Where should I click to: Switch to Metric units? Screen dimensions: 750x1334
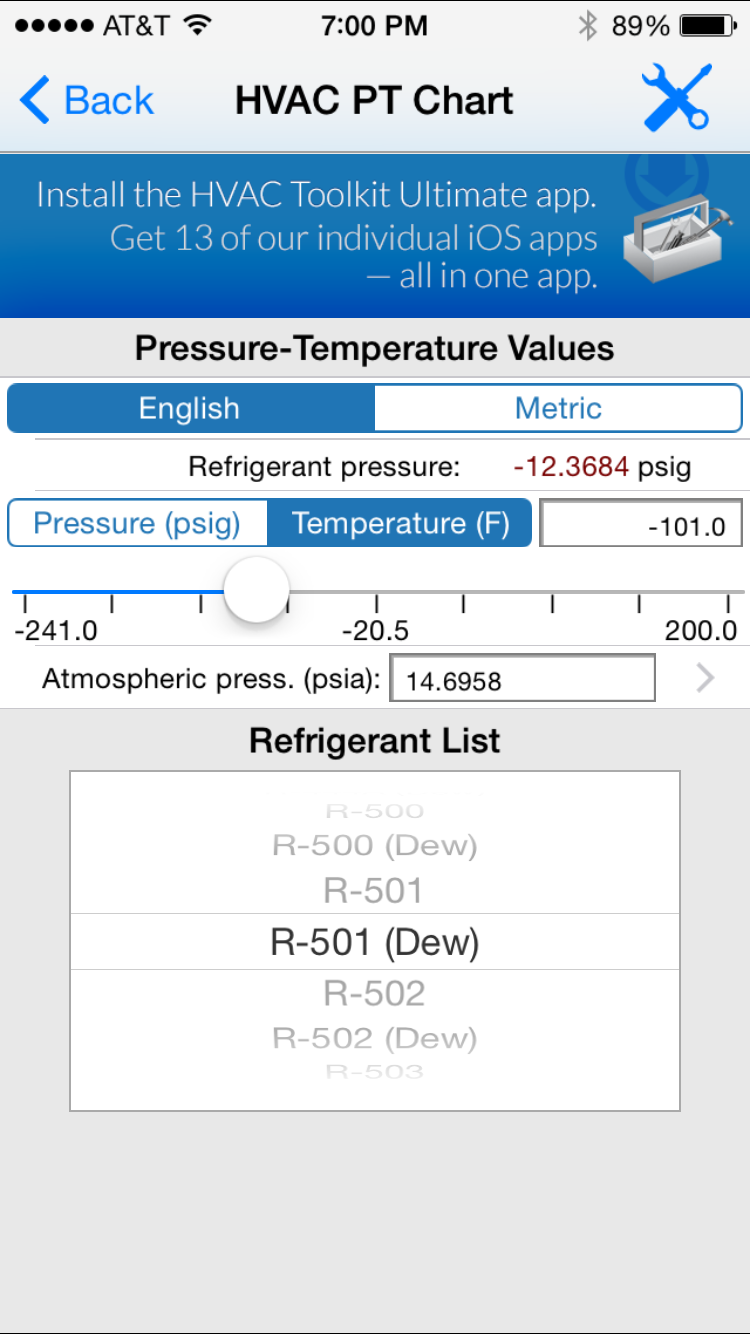[558, 408]
